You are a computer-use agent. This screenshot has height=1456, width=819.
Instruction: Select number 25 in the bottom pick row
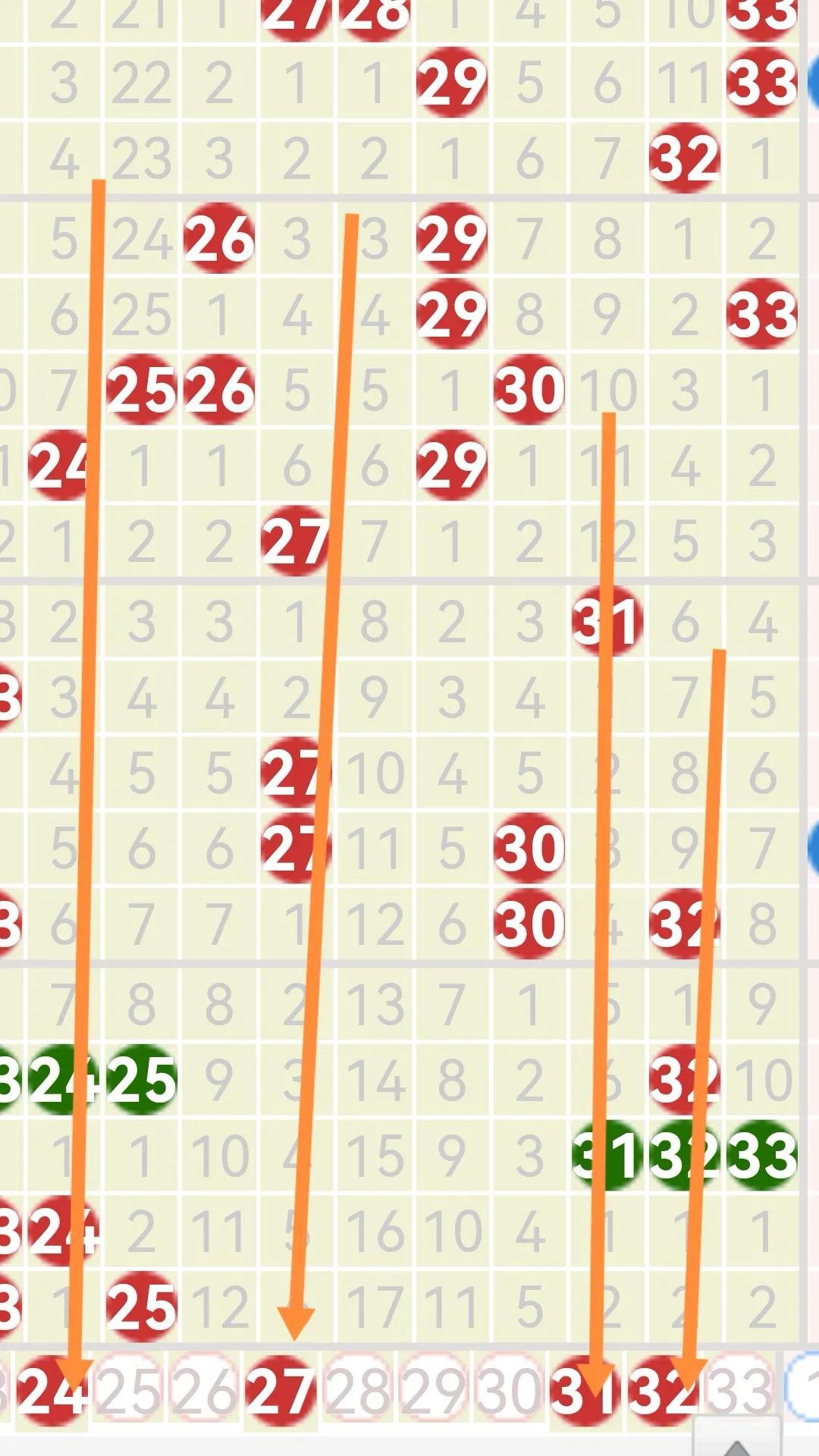[128, 1392]
